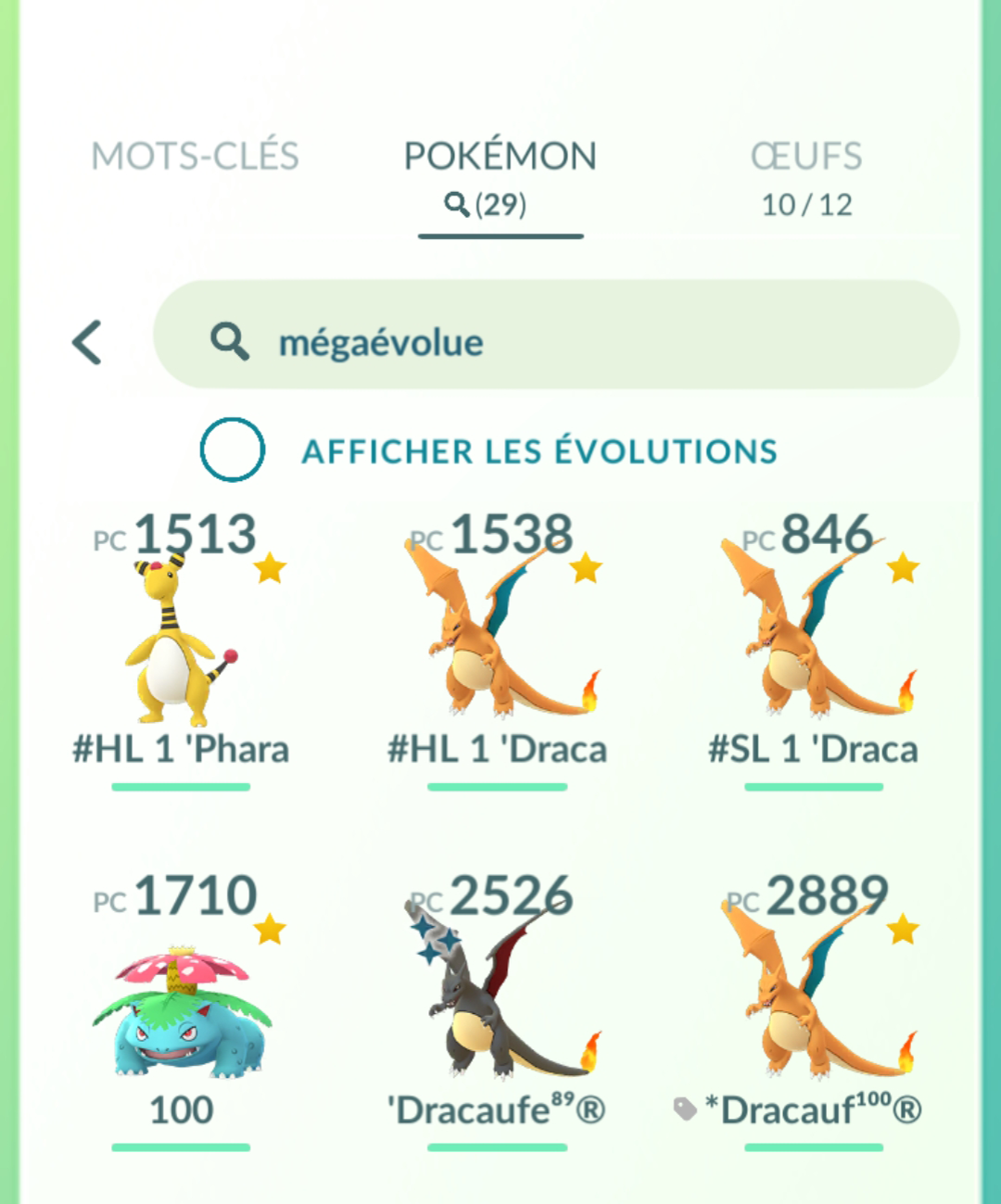View the PC 1710 Florizarre
Viewport: 1001px width, 1204px height.
[x=181, y=1010]
